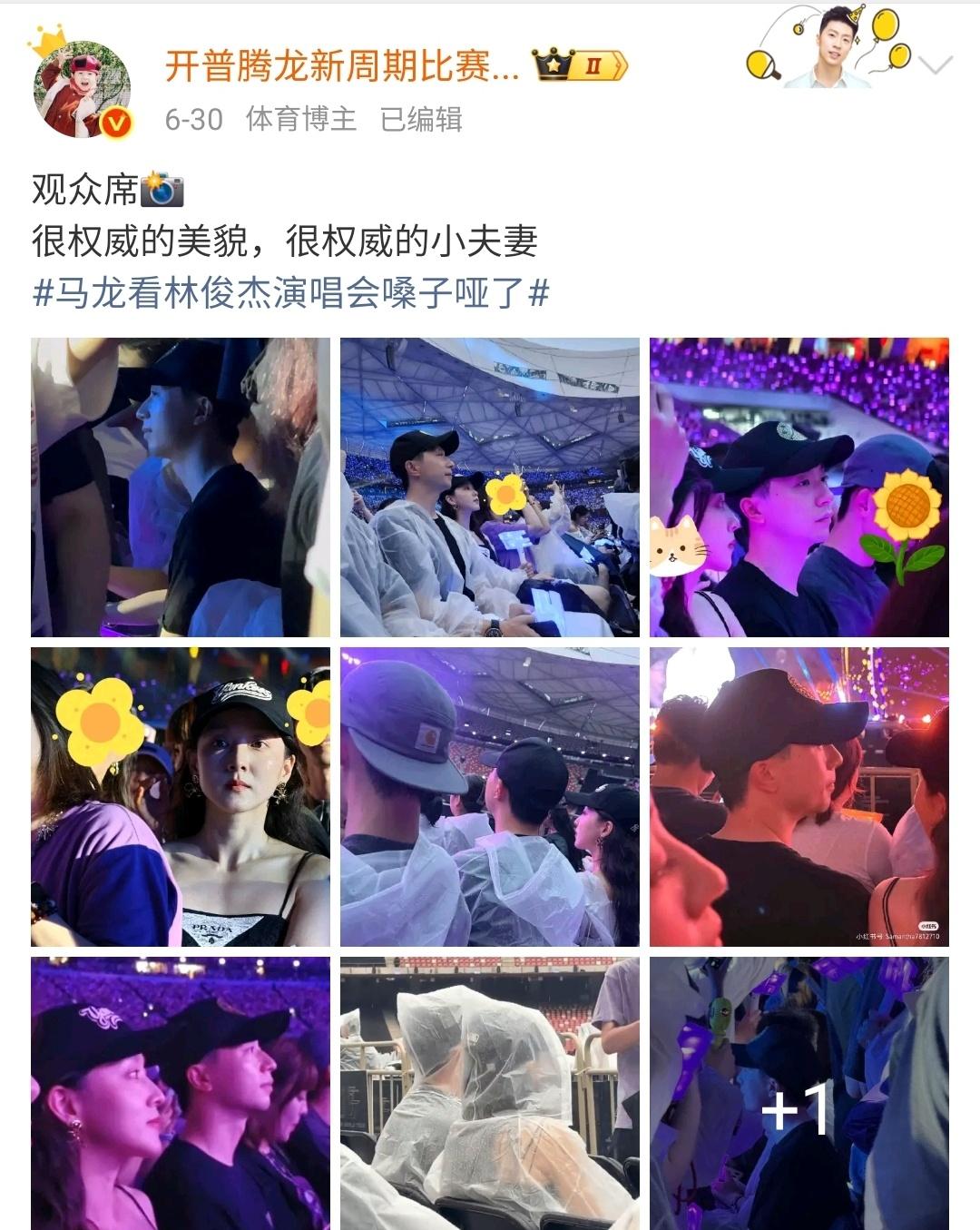This screenshot has height=1230, width=980.
Task: Open the first photo, man in dark cap
Action: click(181, 487)
